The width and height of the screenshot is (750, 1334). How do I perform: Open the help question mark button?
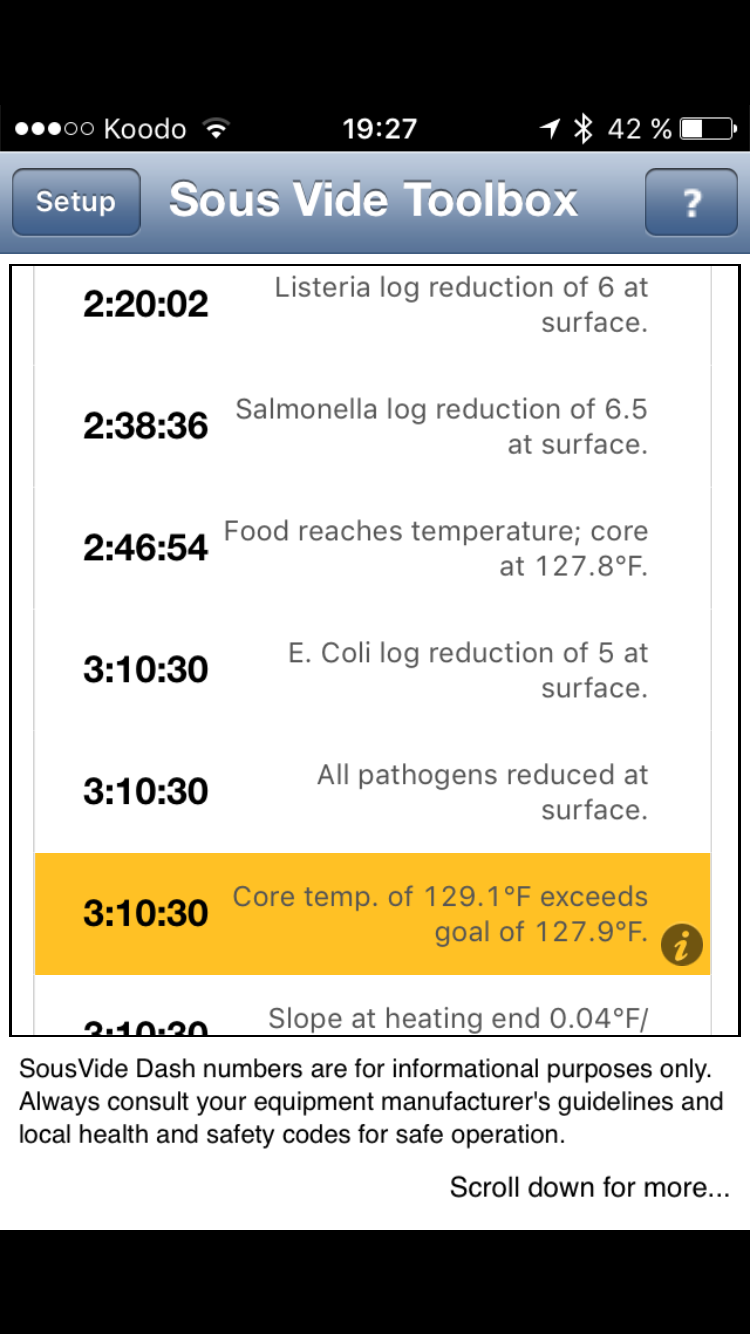pyautogui.click(x=691, y=202)
